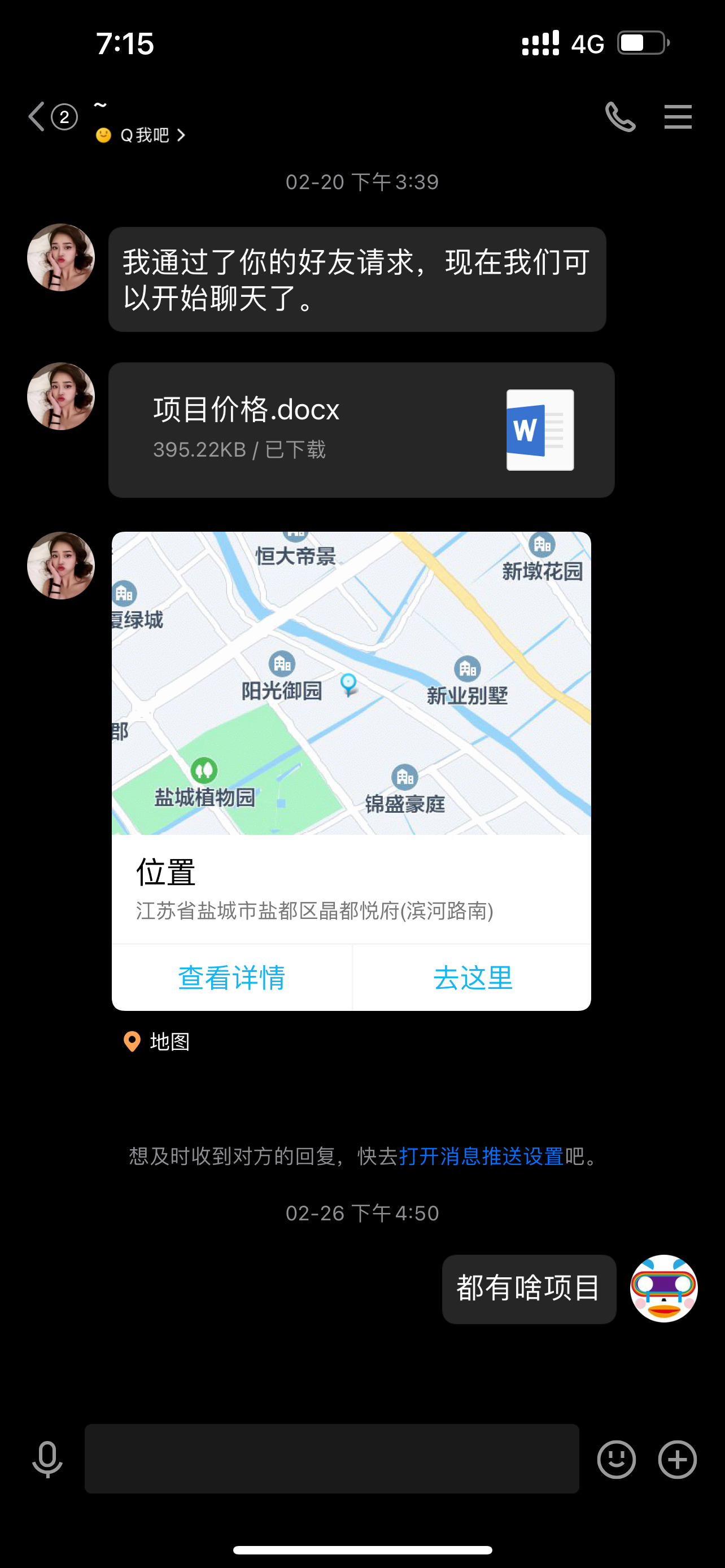View contact avatar beside 项目价格.docx

61,396
